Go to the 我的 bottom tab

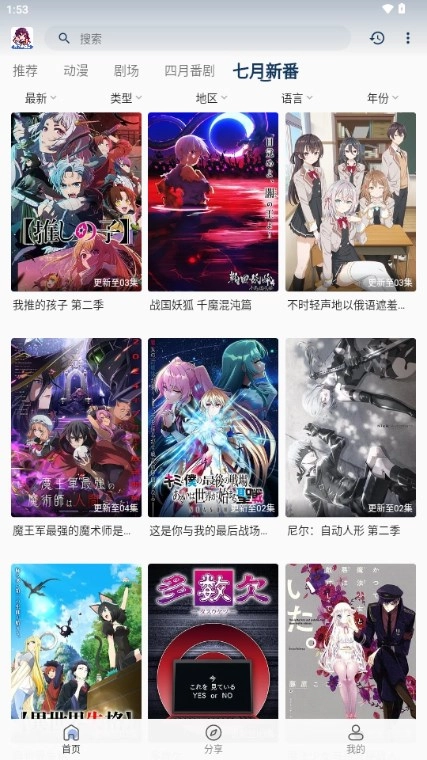point(356,739)
